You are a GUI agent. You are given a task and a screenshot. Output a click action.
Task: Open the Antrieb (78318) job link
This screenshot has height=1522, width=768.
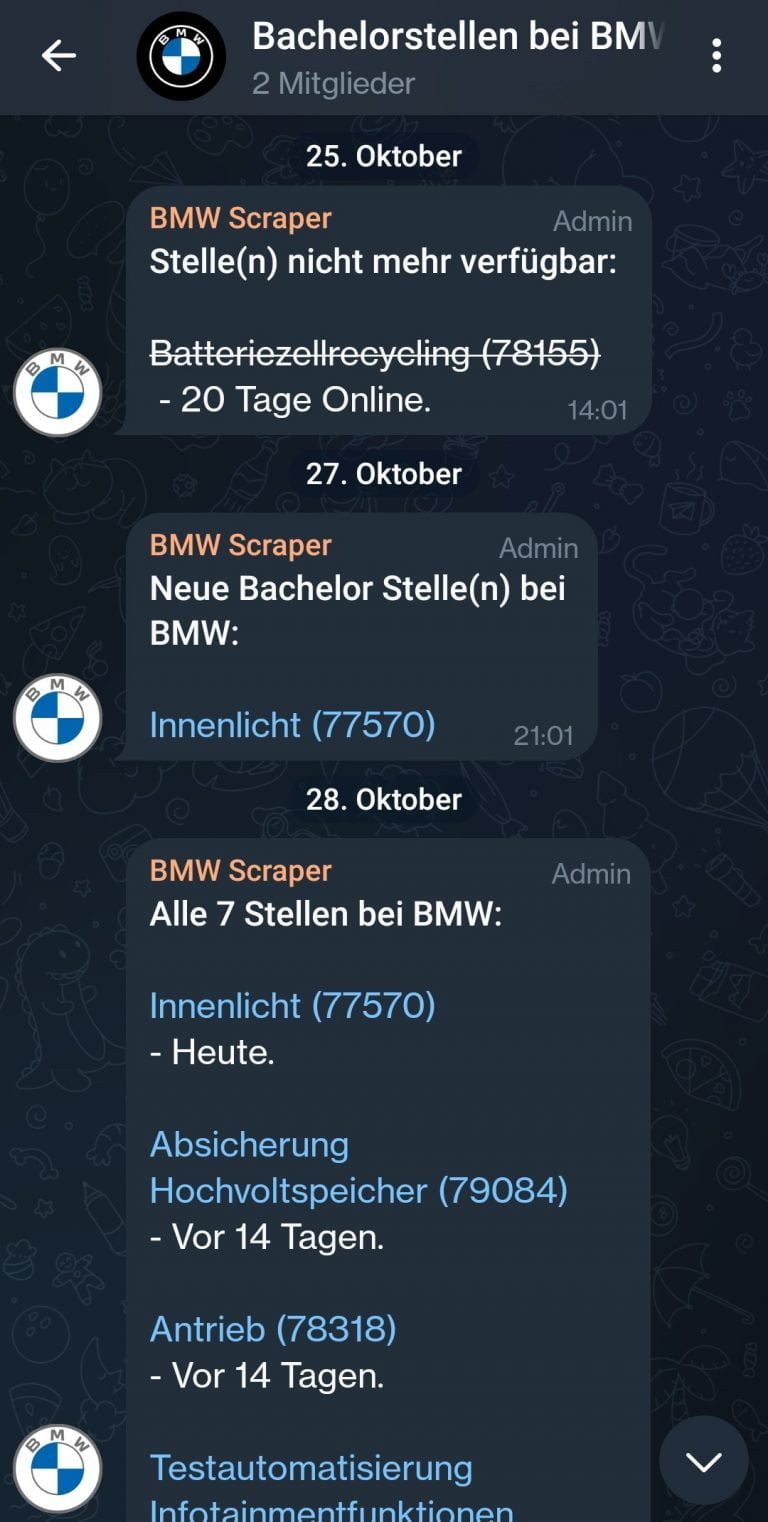[273, 1329]
